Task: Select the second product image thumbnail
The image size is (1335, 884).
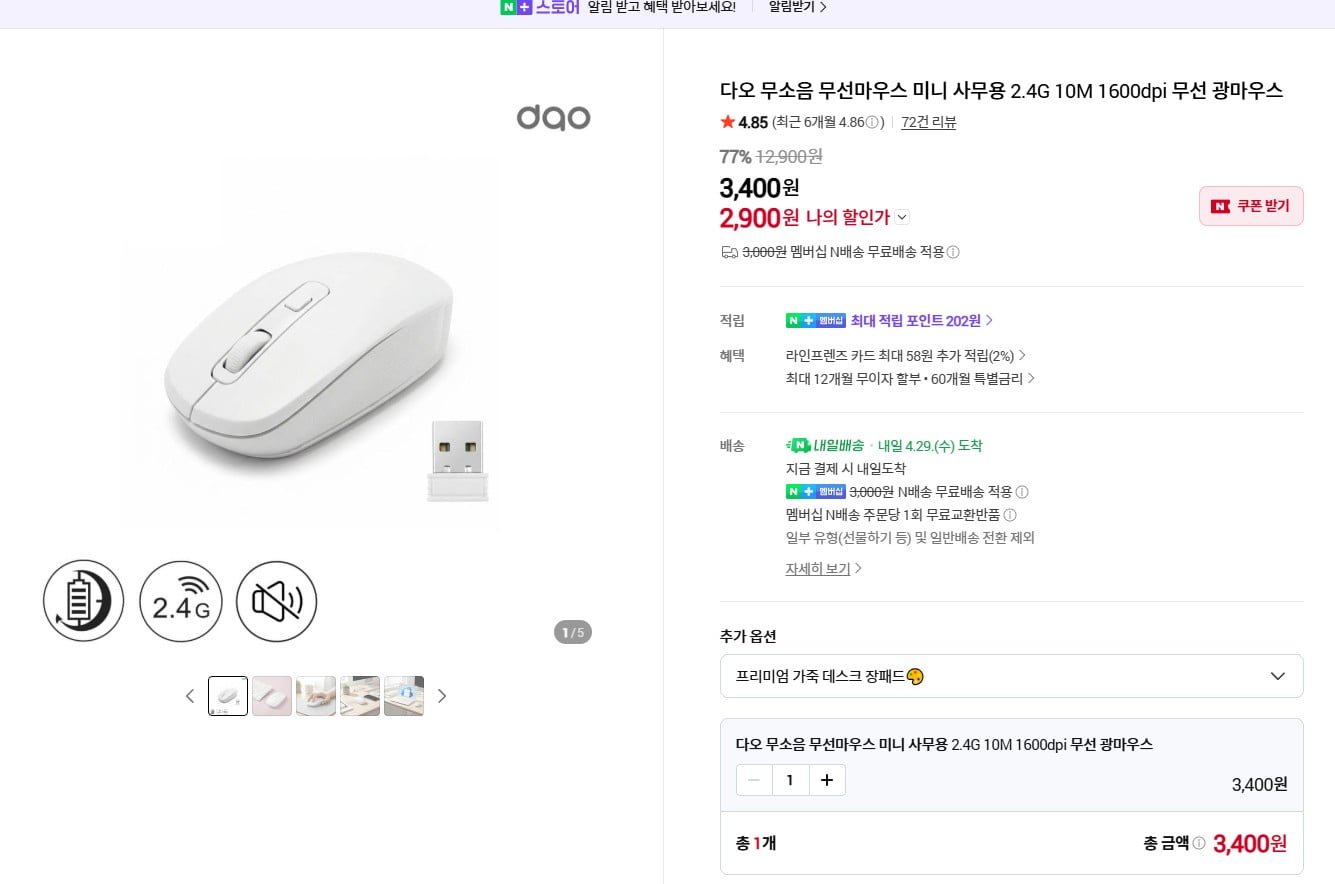Action: (272, 696)
